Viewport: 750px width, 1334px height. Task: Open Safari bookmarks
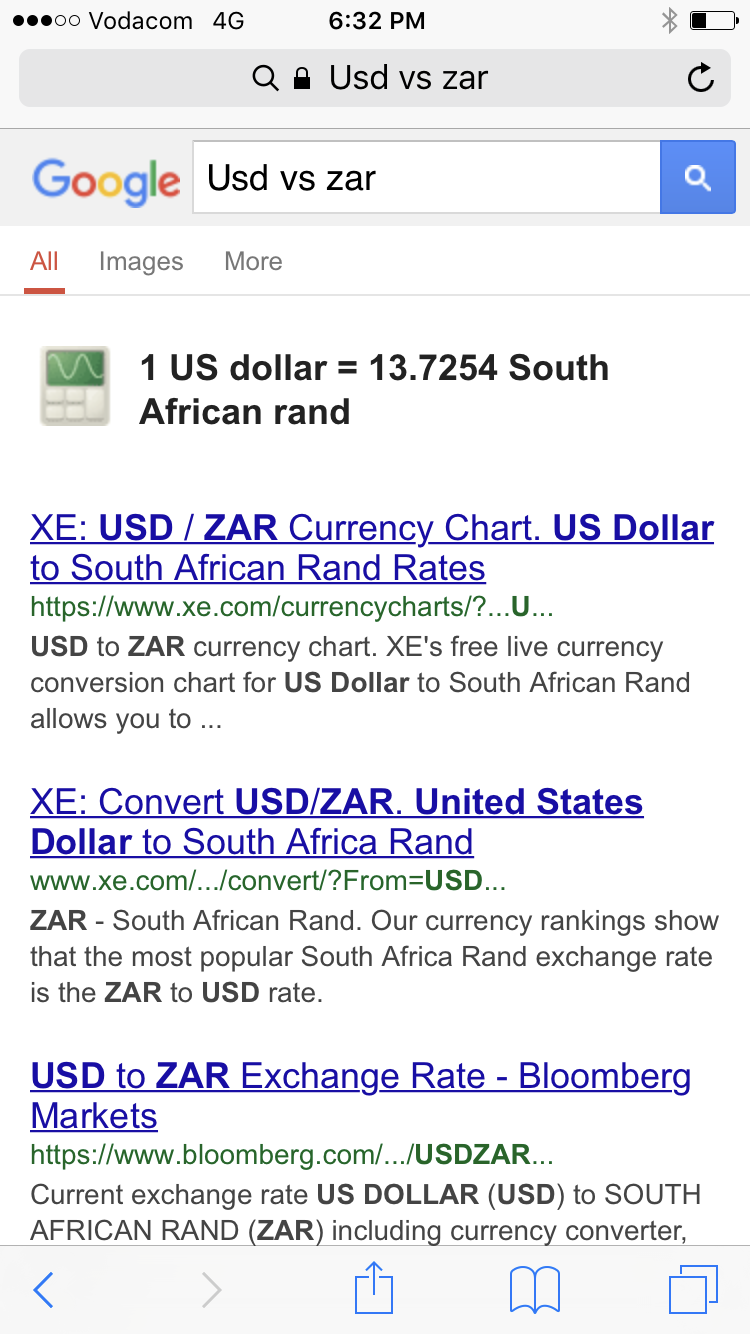[x=535, y=1290]
